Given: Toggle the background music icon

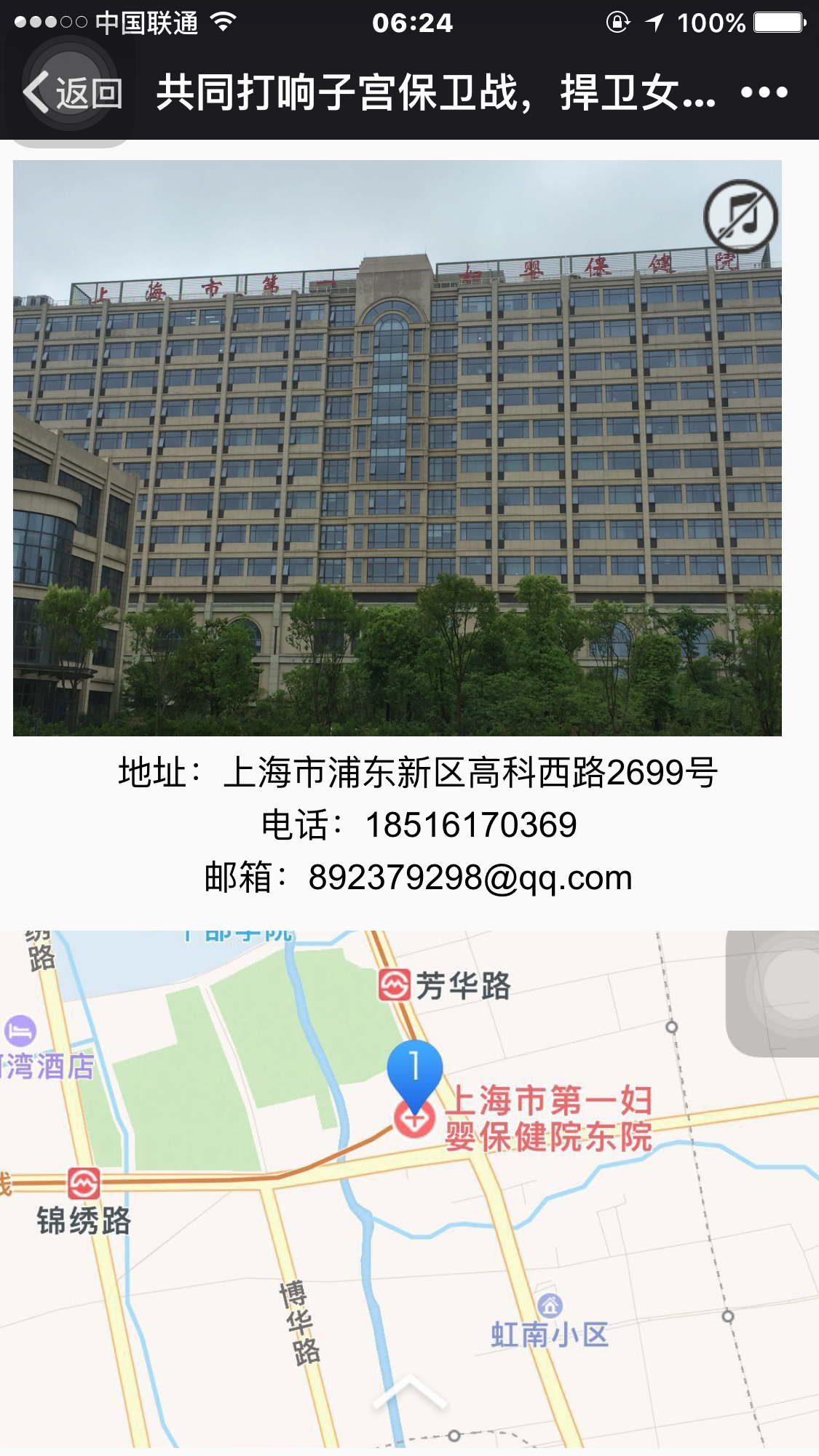Looking at the screenshot, I should (x=740, y=217).
